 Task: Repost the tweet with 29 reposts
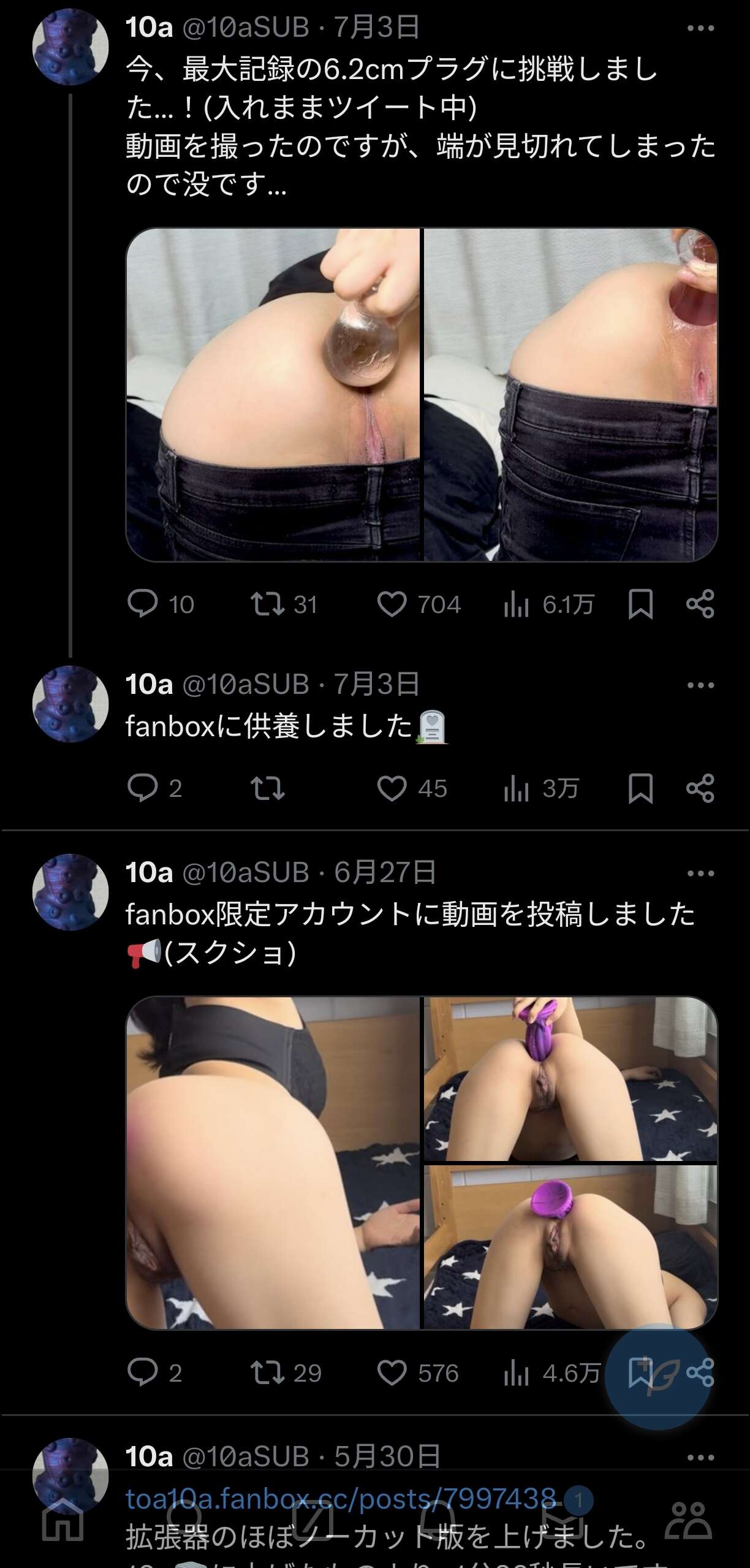point(268,1373)
